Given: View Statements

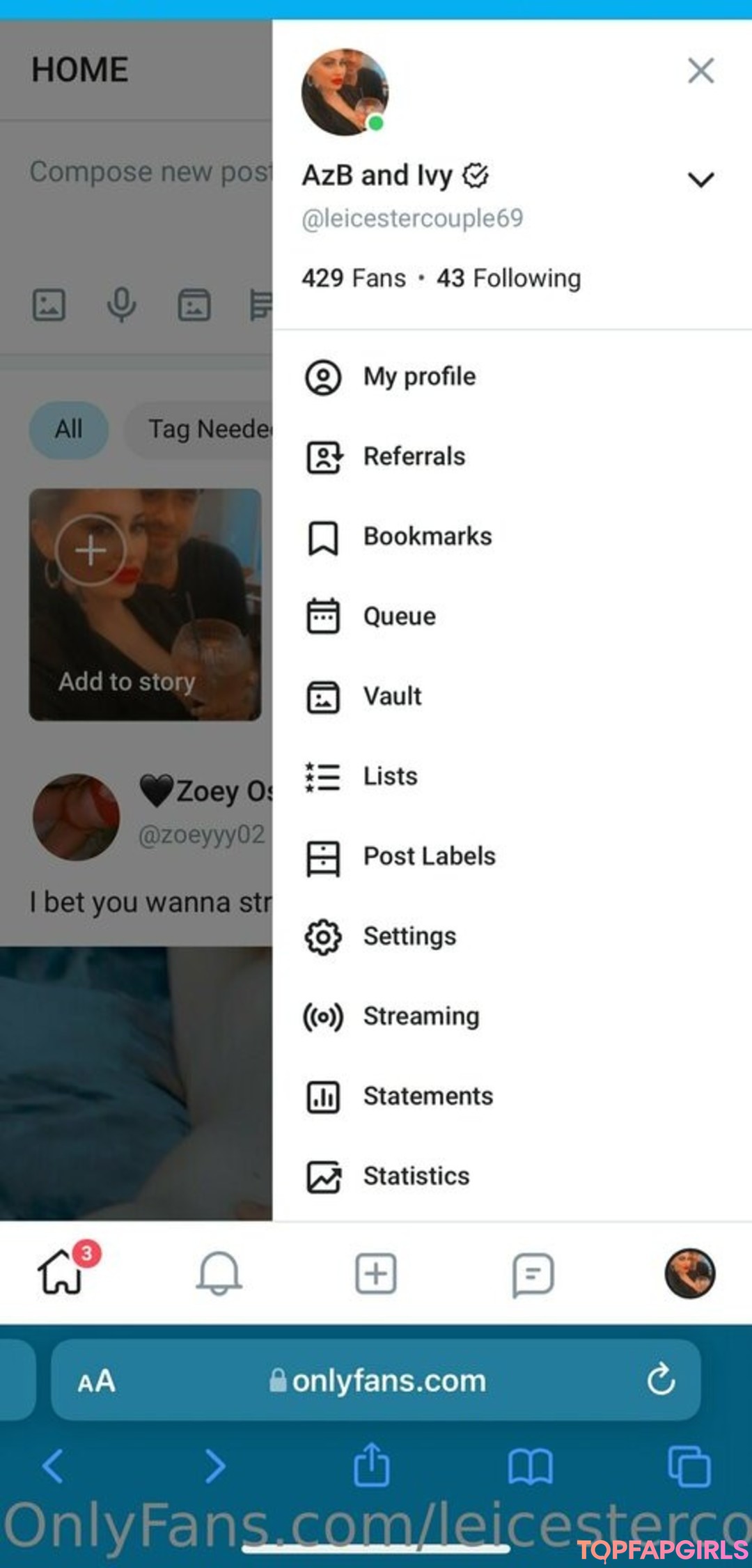Looking at the screenshot, I should (512, 1096).
